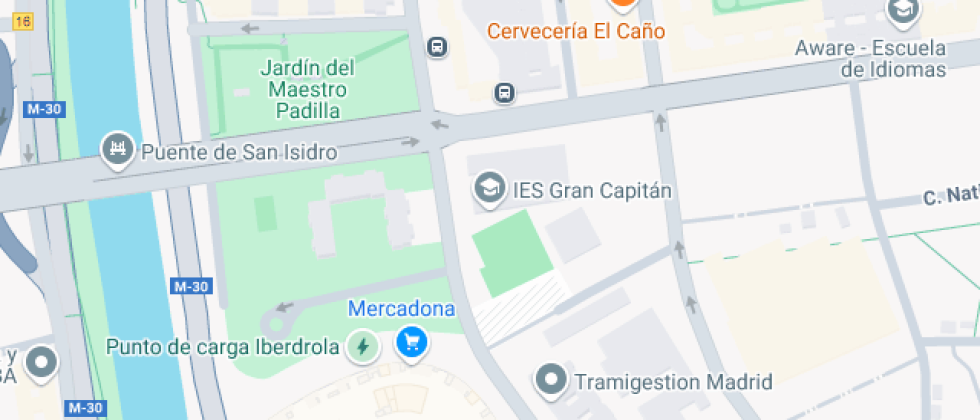Screen dimensions: 980x420
Task: View Aware - Escuela de Idiomas pin
Action: (x=904, y=12)
